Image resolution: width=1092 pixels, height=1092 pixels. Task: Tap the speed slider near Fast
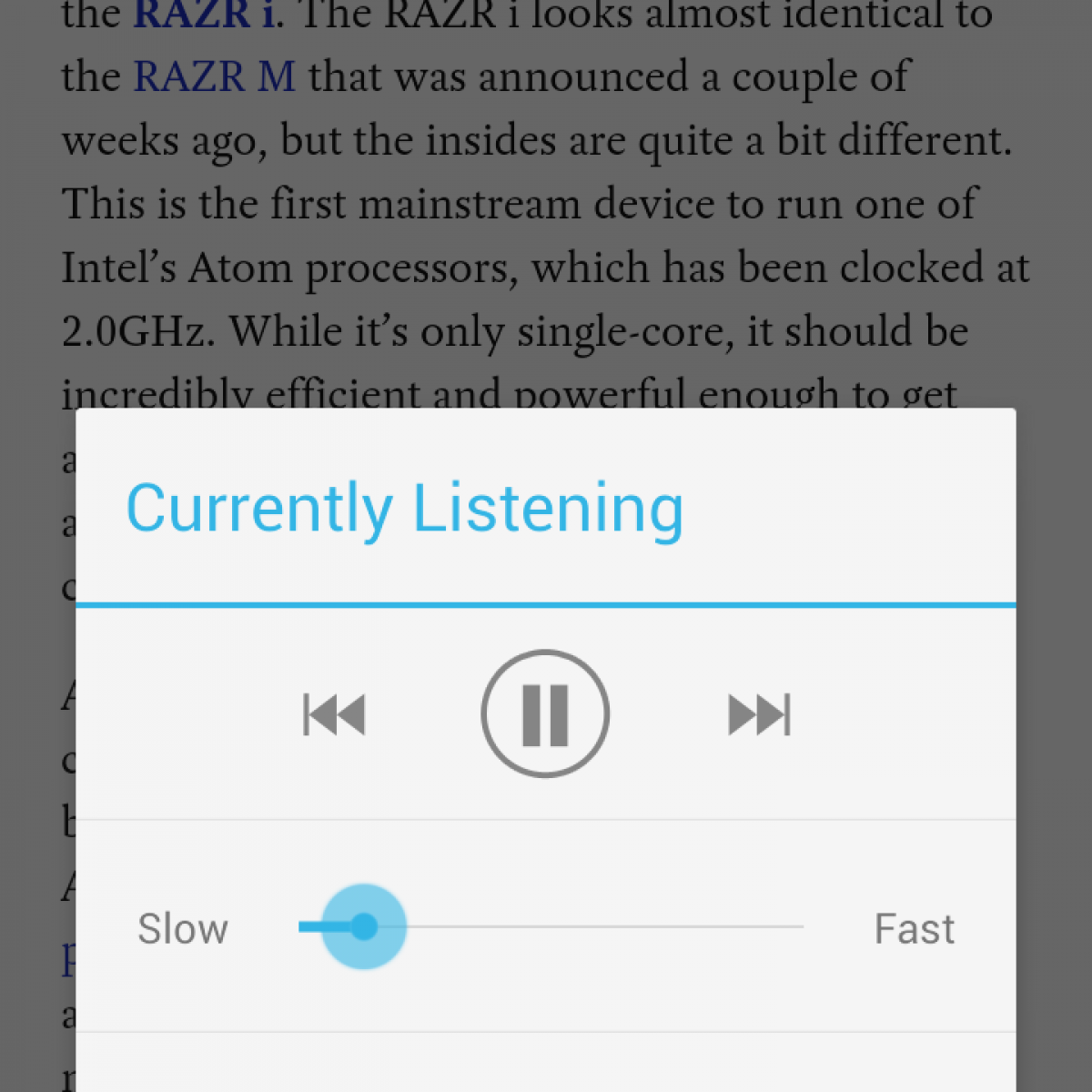pos(783,927)
